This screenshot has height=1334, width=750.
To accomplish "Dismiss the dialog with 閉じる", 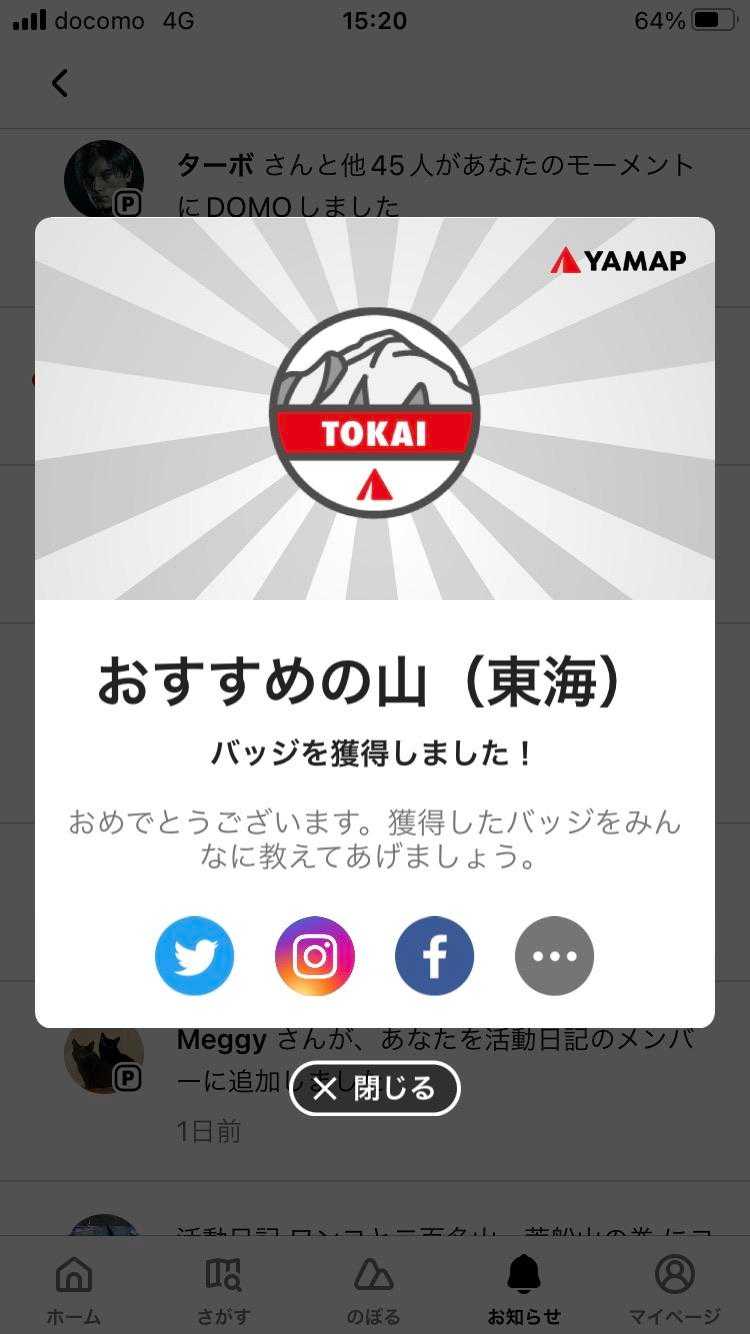I will coord(374,1088).
